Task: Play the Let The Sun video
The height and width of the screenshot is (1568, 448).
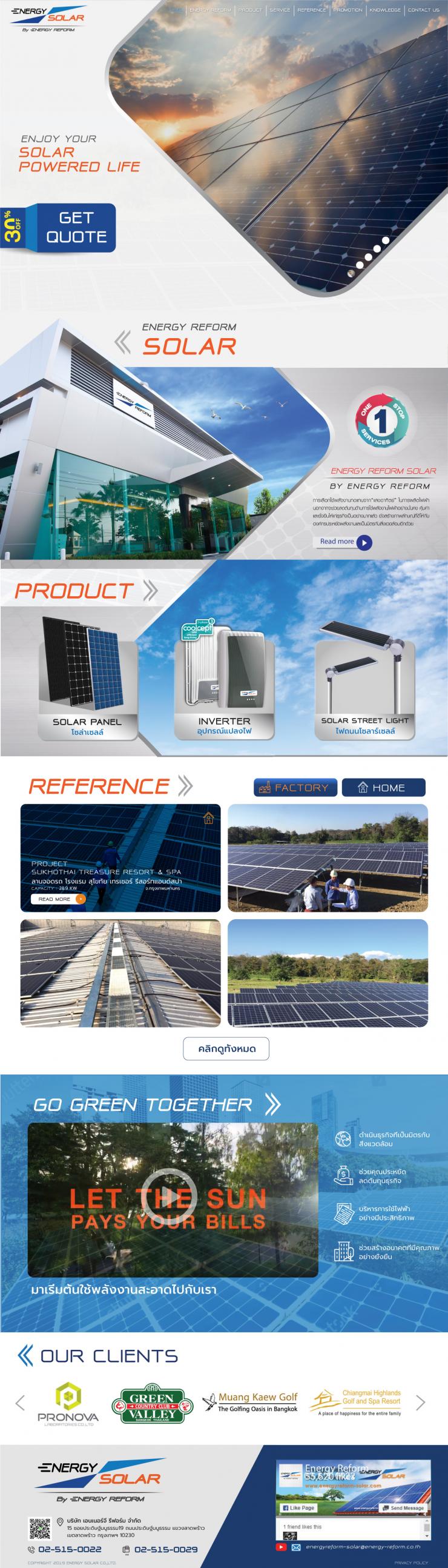Action: 169,1198
